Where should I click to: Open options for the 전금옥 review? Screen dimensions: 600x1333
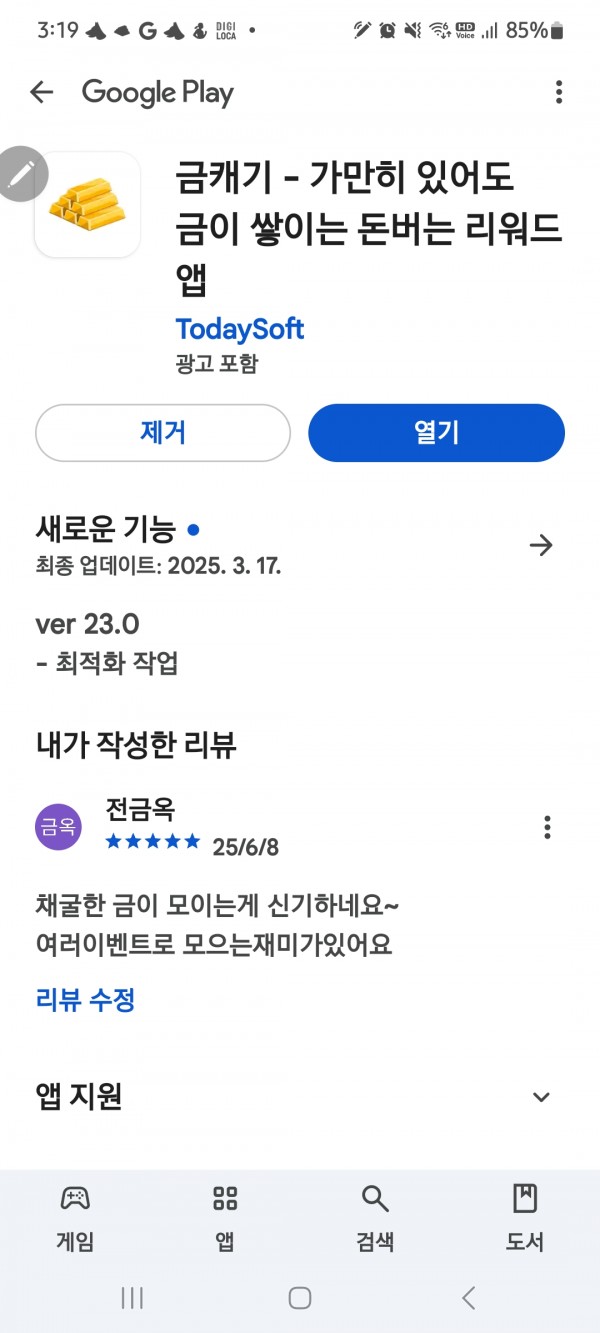[x=547, y=827]
